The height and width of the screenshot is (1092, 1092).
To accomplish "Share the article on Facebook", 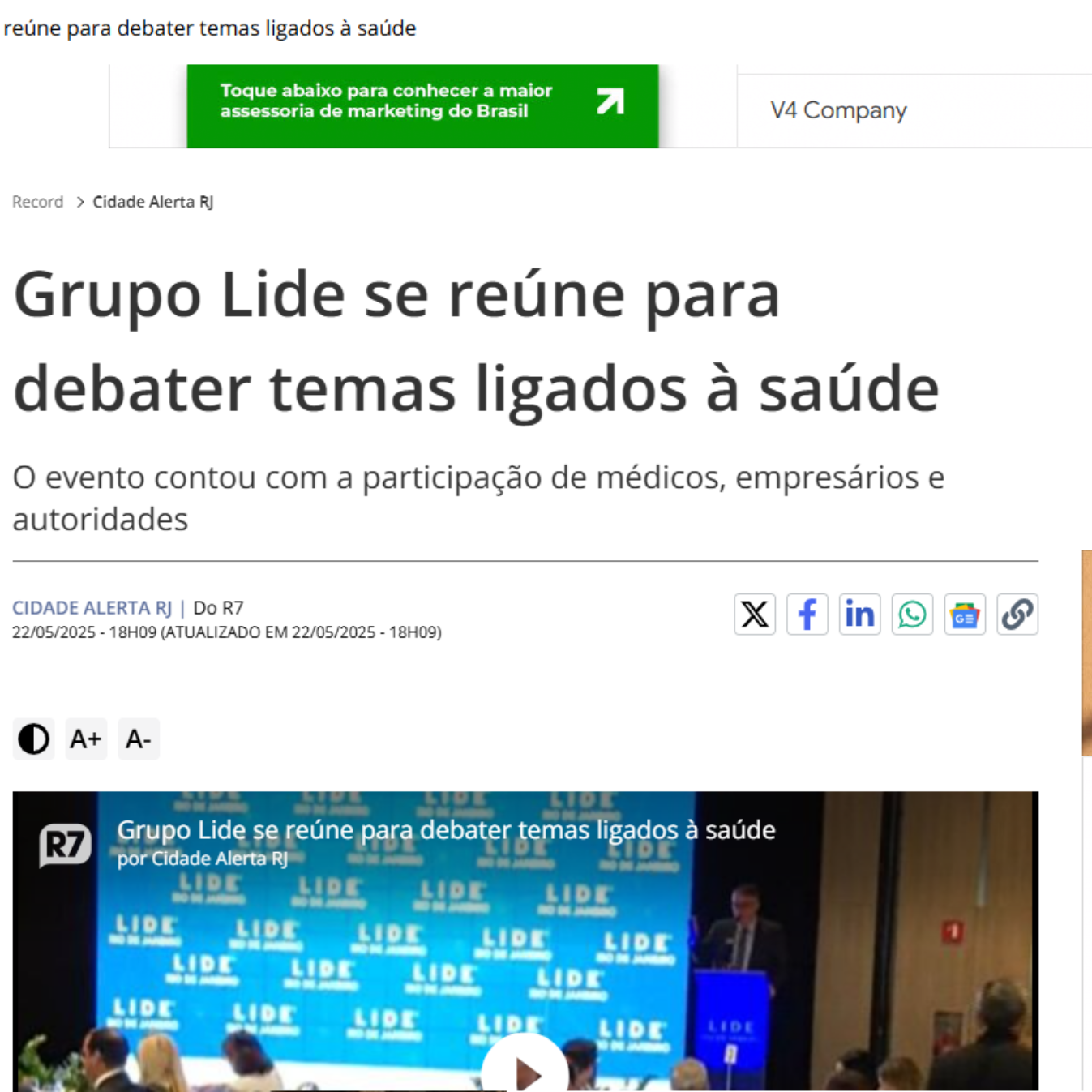I will click(x=807, y=615).
